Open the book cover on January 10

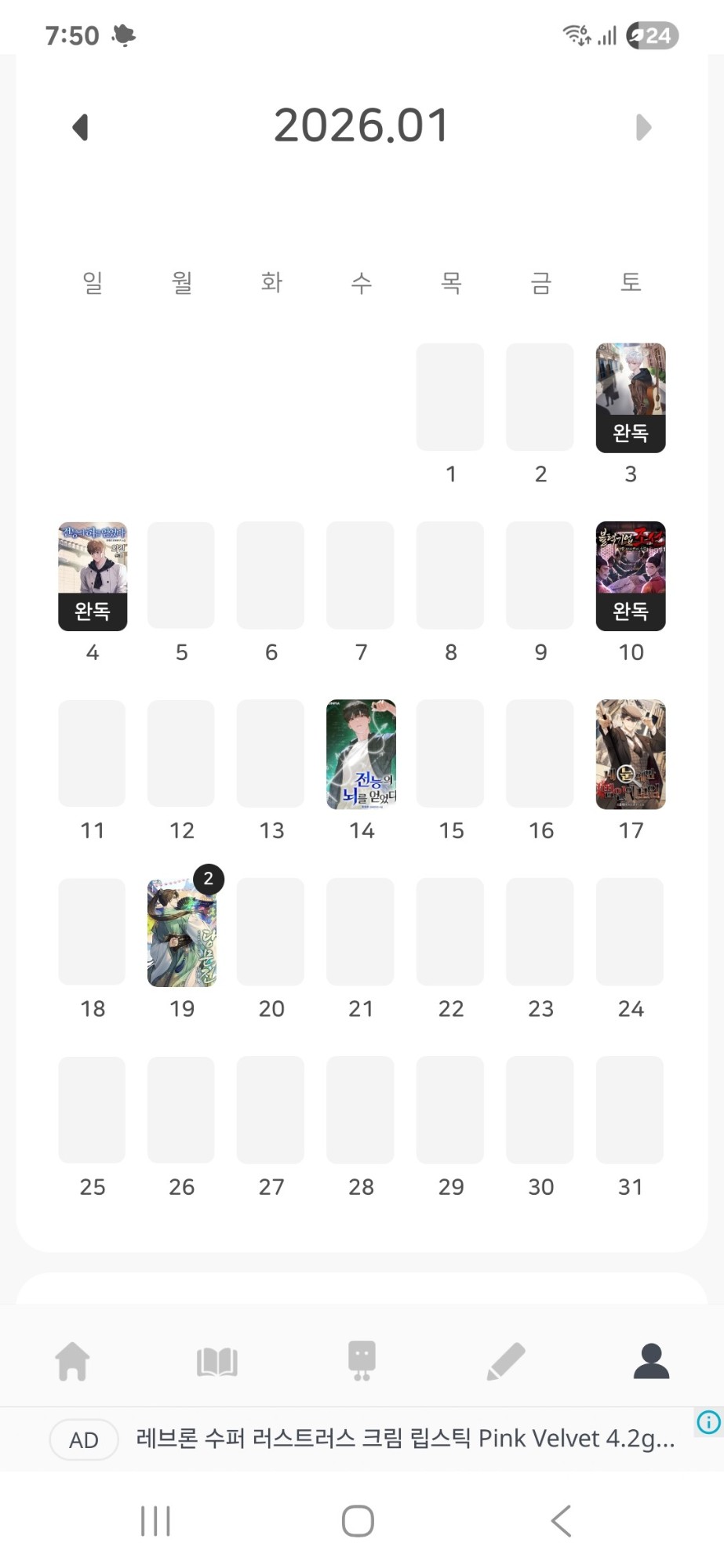coord(631,575)
